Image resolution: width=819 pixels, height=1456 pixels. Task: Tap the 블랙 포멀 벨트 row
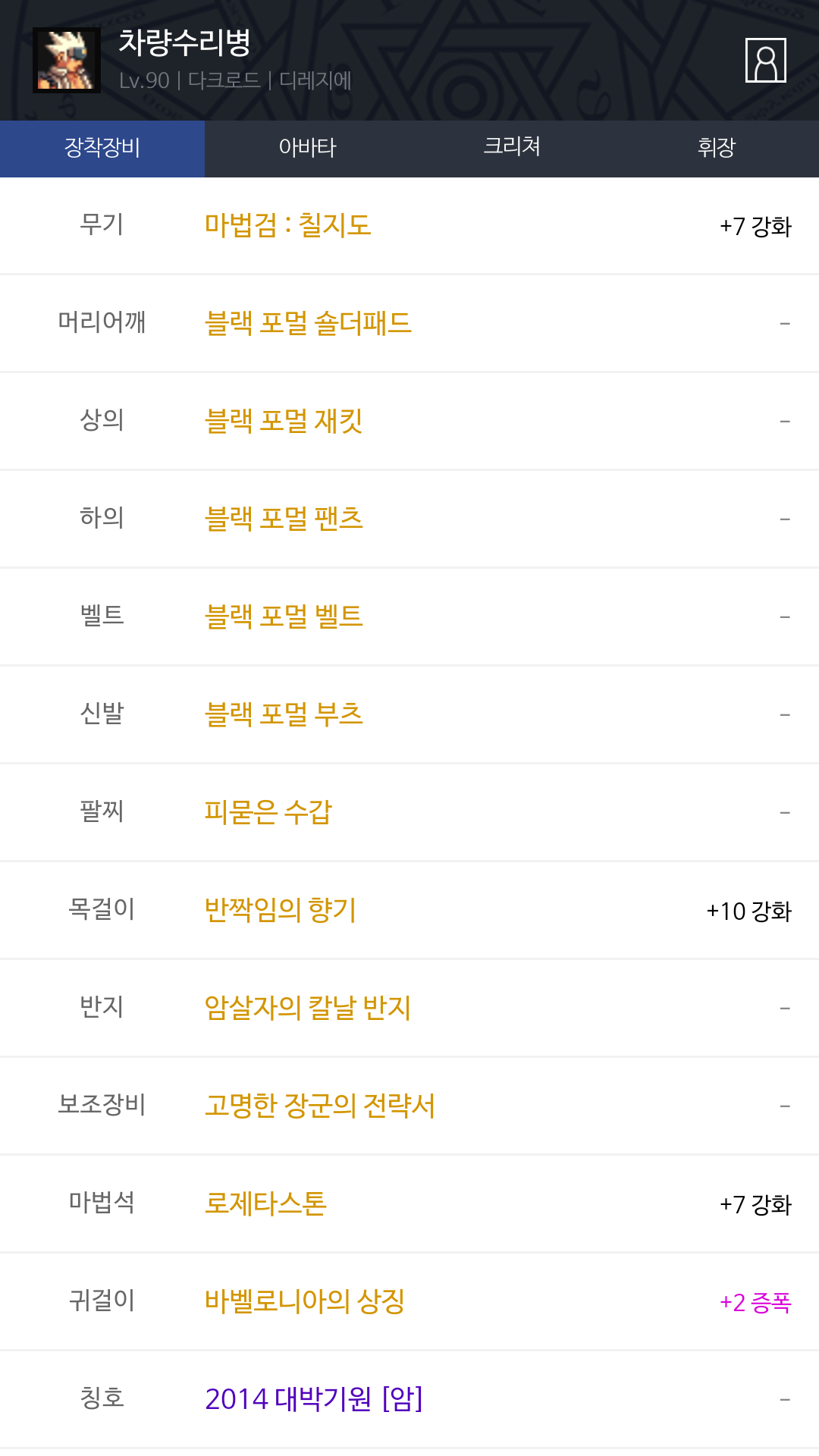click(284, 617)
